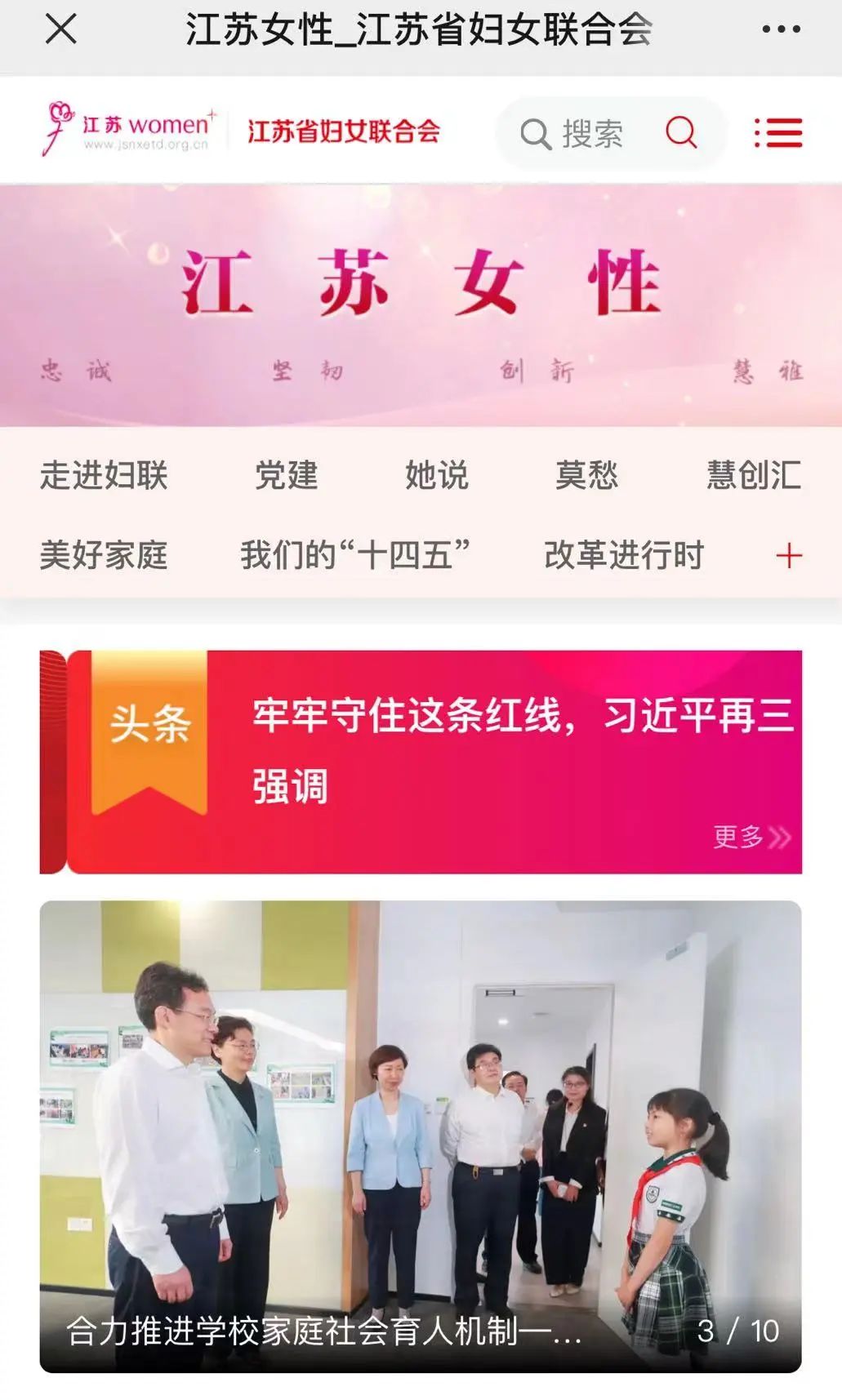Open the three-dot overflow menu
Viewport: 842px width, 1400px height.
pos(781,29)
